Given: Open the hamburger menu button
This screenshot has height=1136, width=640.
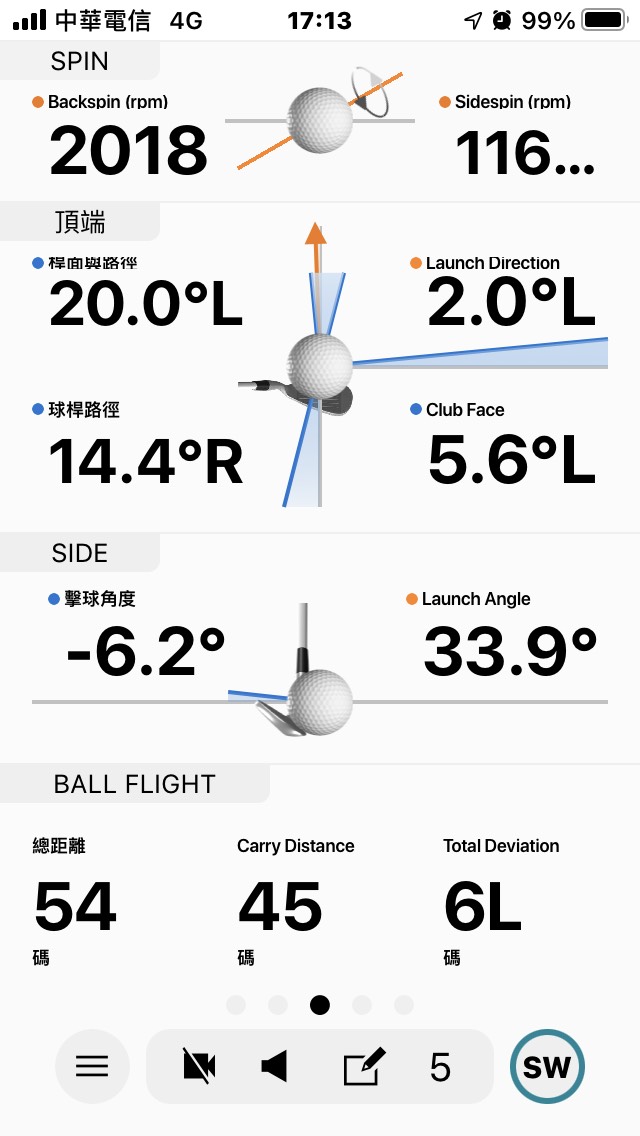Looking at the screenshot, I should pyautogui.click(x=92, y=1066).
